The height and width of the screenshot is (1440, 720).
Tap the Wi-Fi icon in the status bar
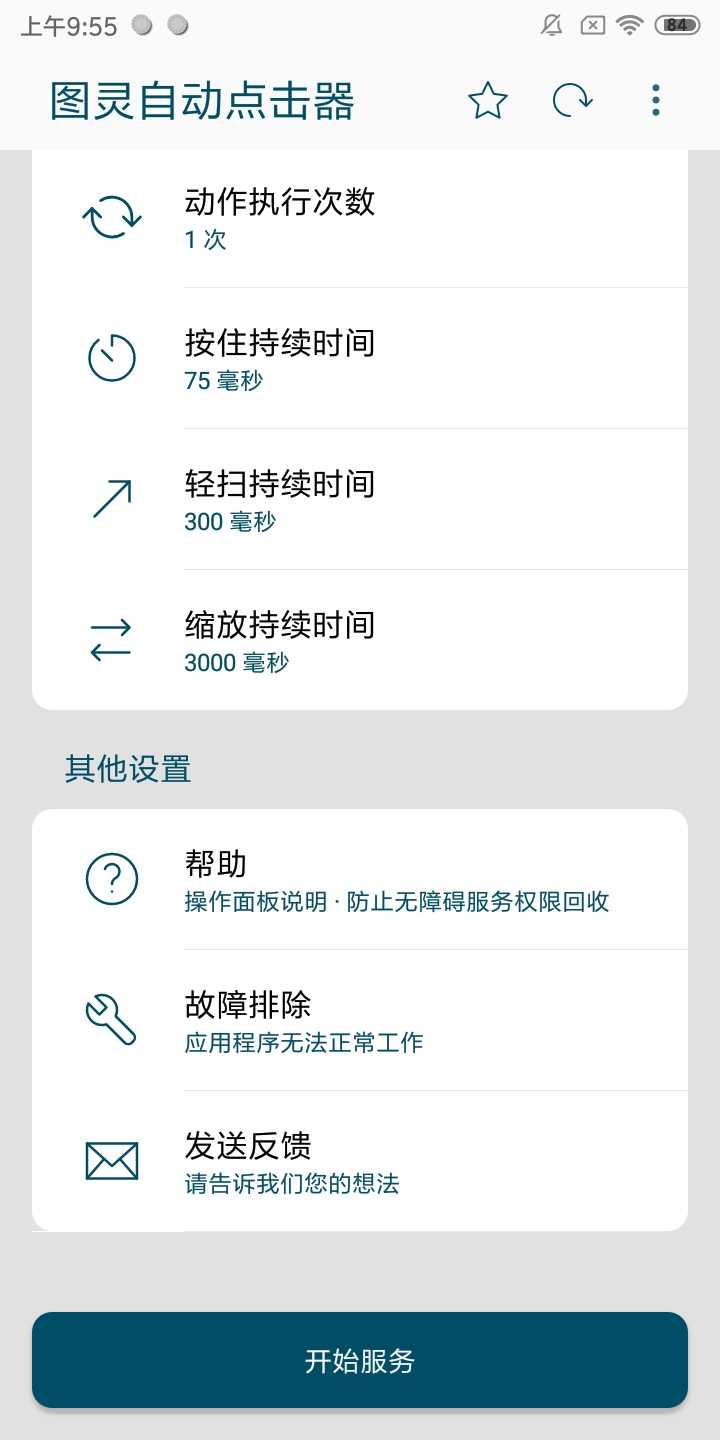click(628, 25)
